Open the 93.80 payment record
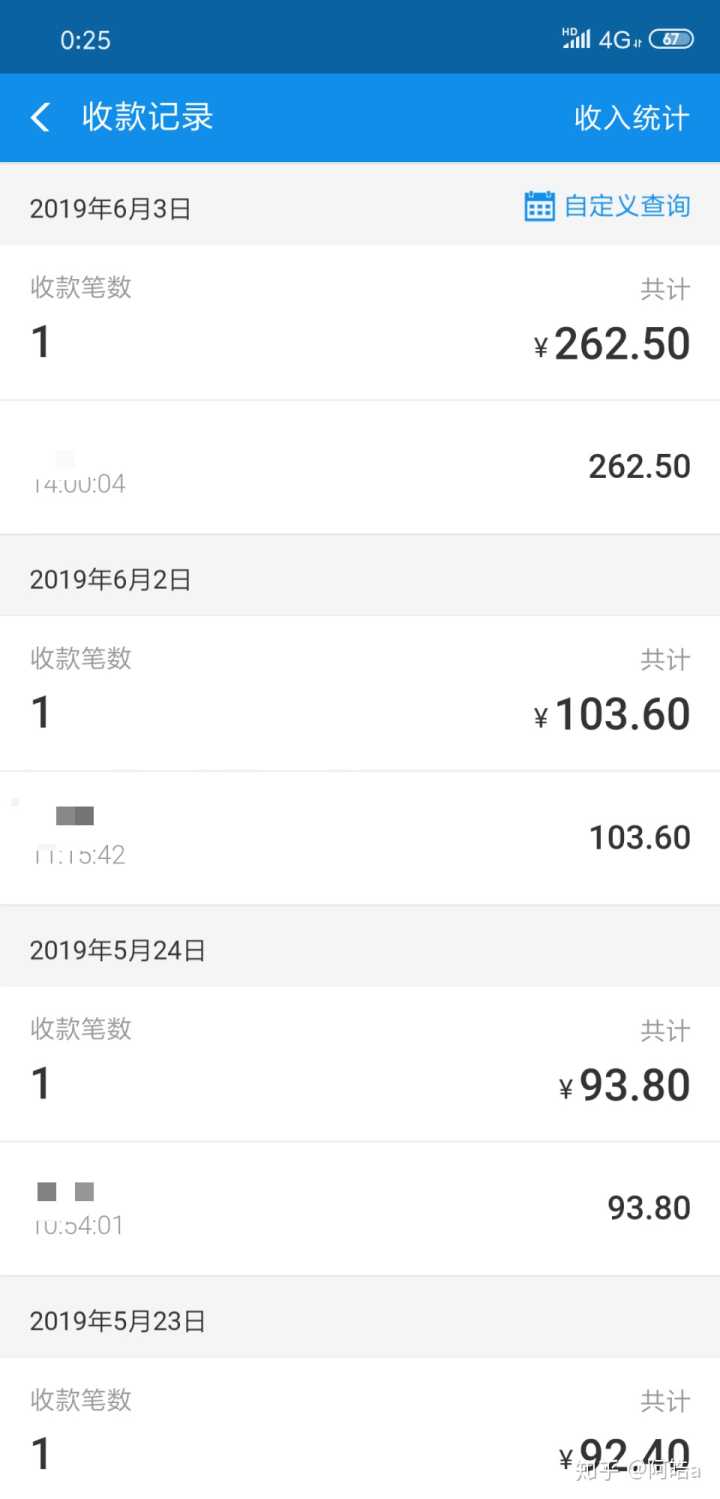720x1499 pixels. pyautogui.click(x=360, y=1208)
